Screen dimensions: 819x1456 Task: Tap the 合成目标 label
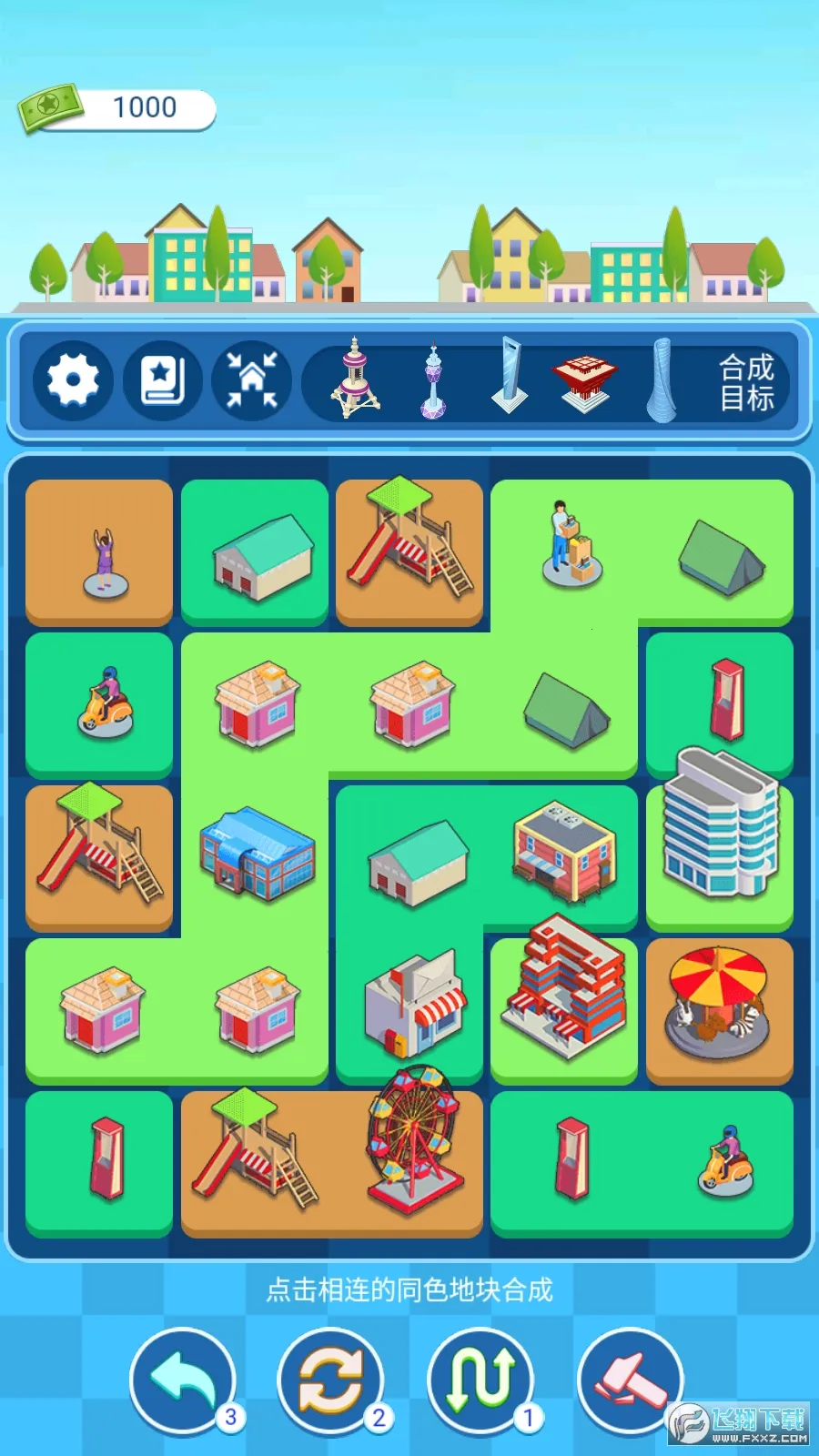click(x=748, y=380)
